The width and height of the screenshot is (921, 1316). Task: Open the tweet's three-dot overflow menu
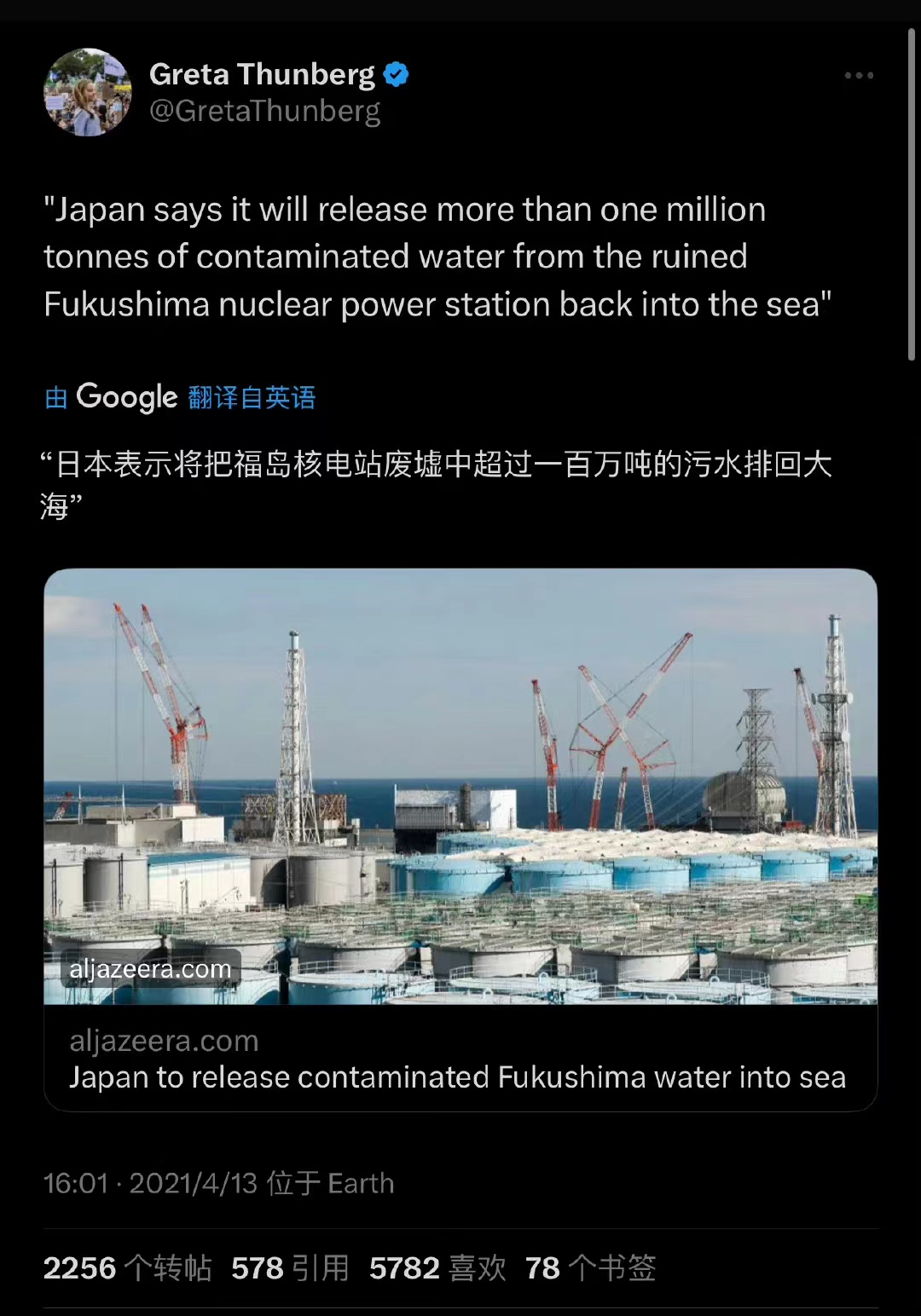(x=858, y=76)
